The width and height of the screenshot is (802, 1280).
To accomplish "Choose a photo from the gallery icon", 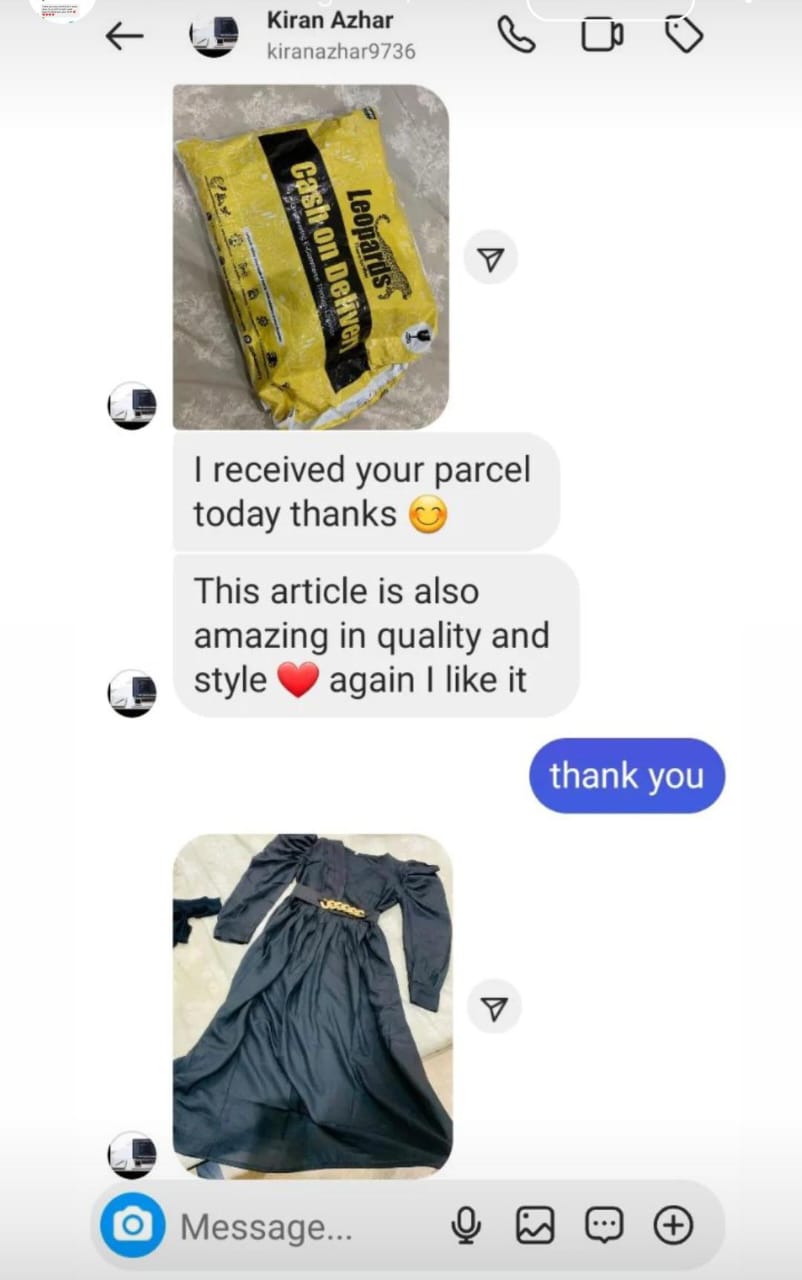I will 535,1224.
